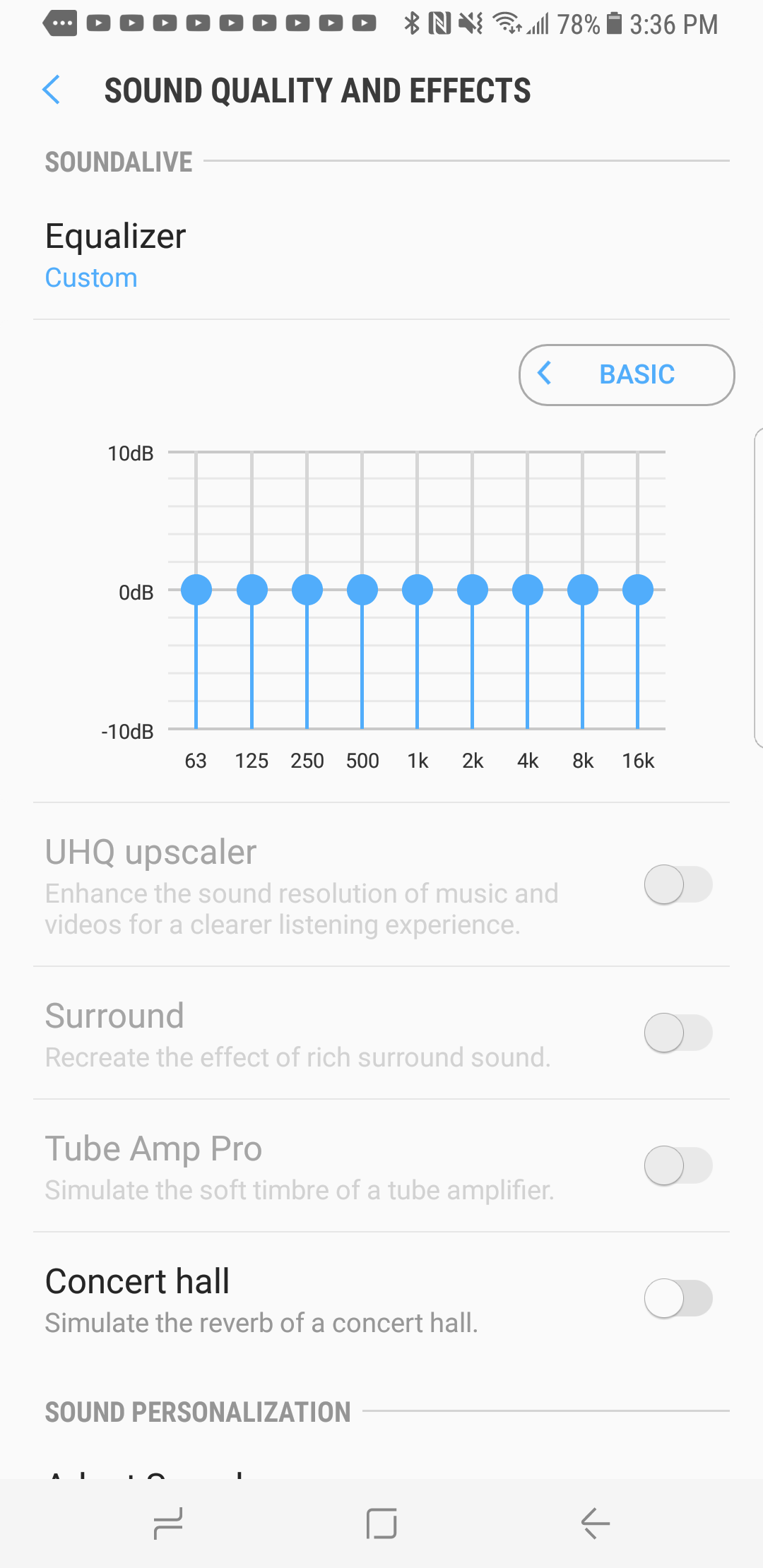The width and height of the screenshot is (763, 1568).
Task: Tap the 125 Hz equalizer slider handle
Action: (252, 590)
